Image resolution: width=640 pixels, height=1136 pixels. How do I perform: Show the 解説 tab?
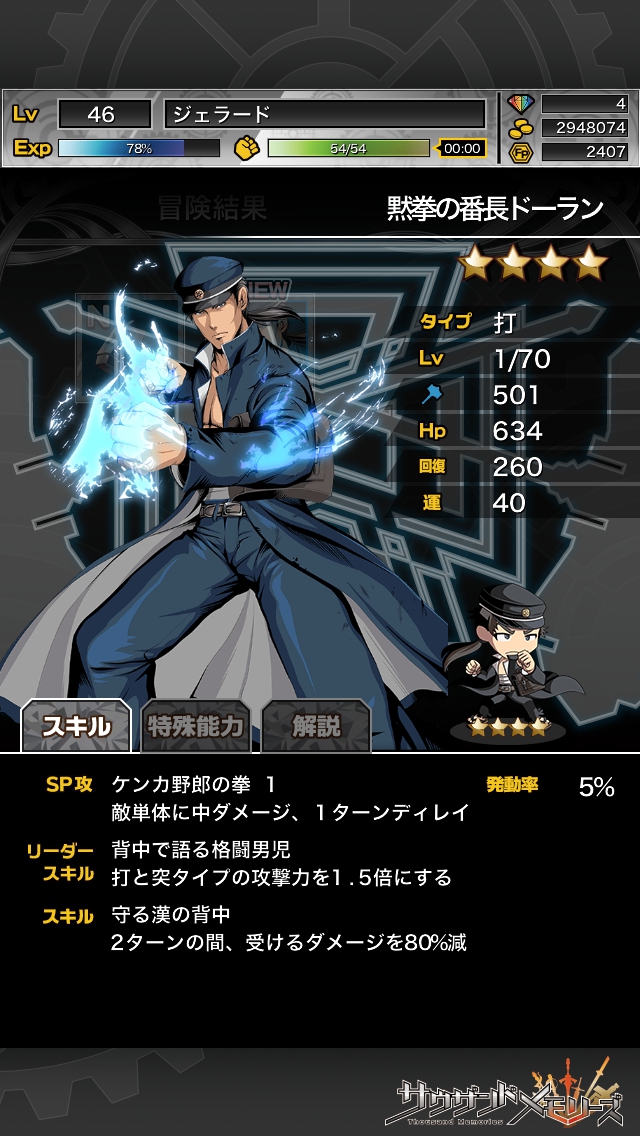[316, 726]
